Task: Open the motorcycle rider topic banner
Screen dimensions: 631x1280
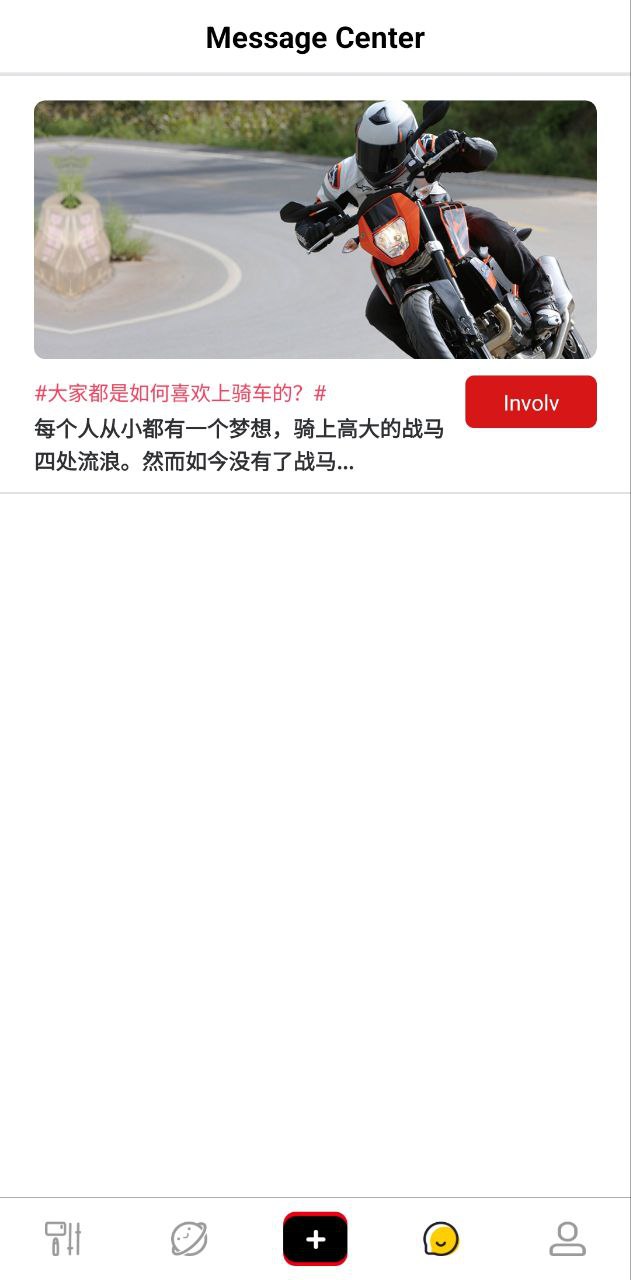Action: click(x=315, y=229)
